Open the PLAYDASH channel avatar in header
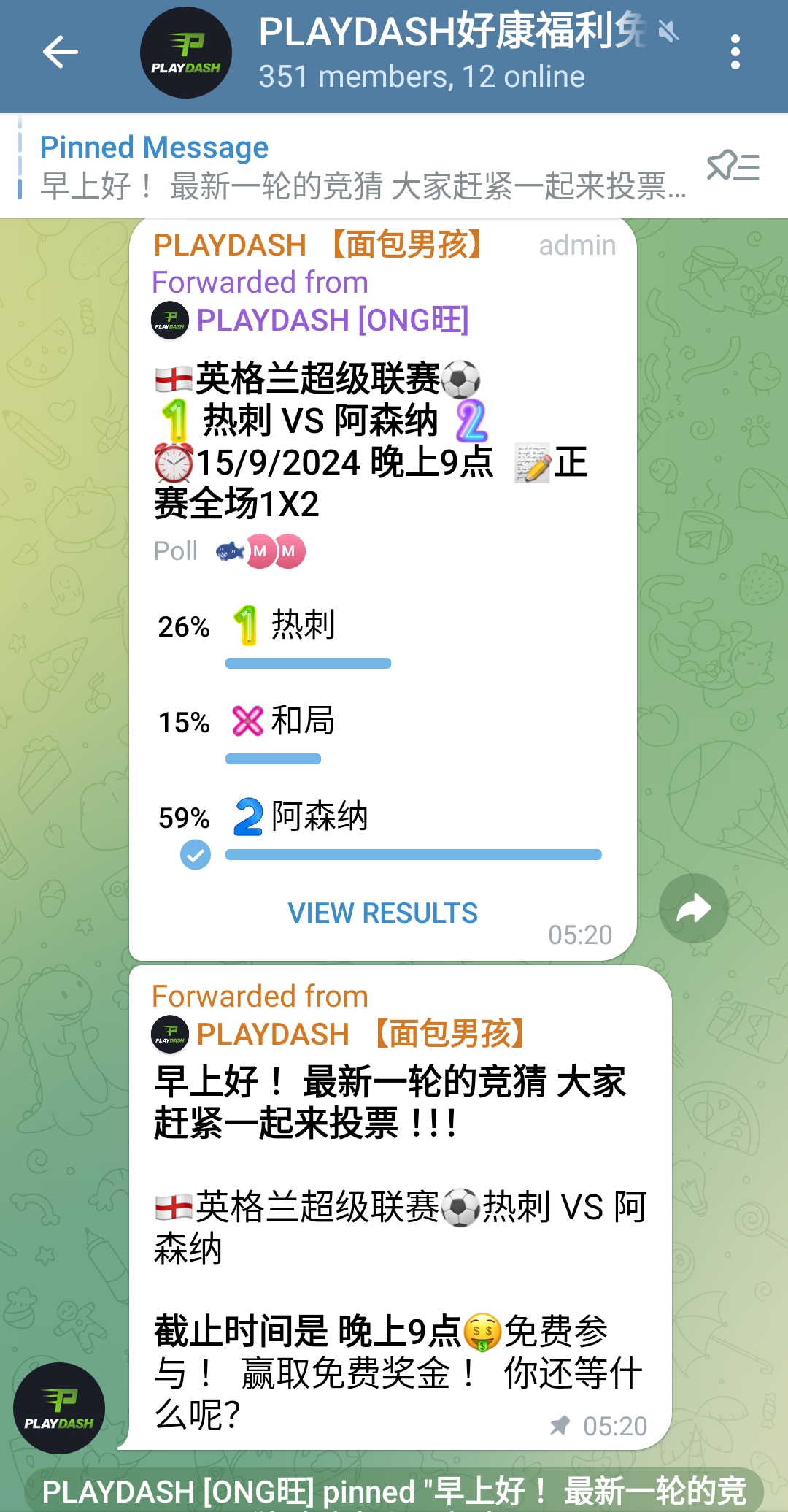 click(185, 53)
